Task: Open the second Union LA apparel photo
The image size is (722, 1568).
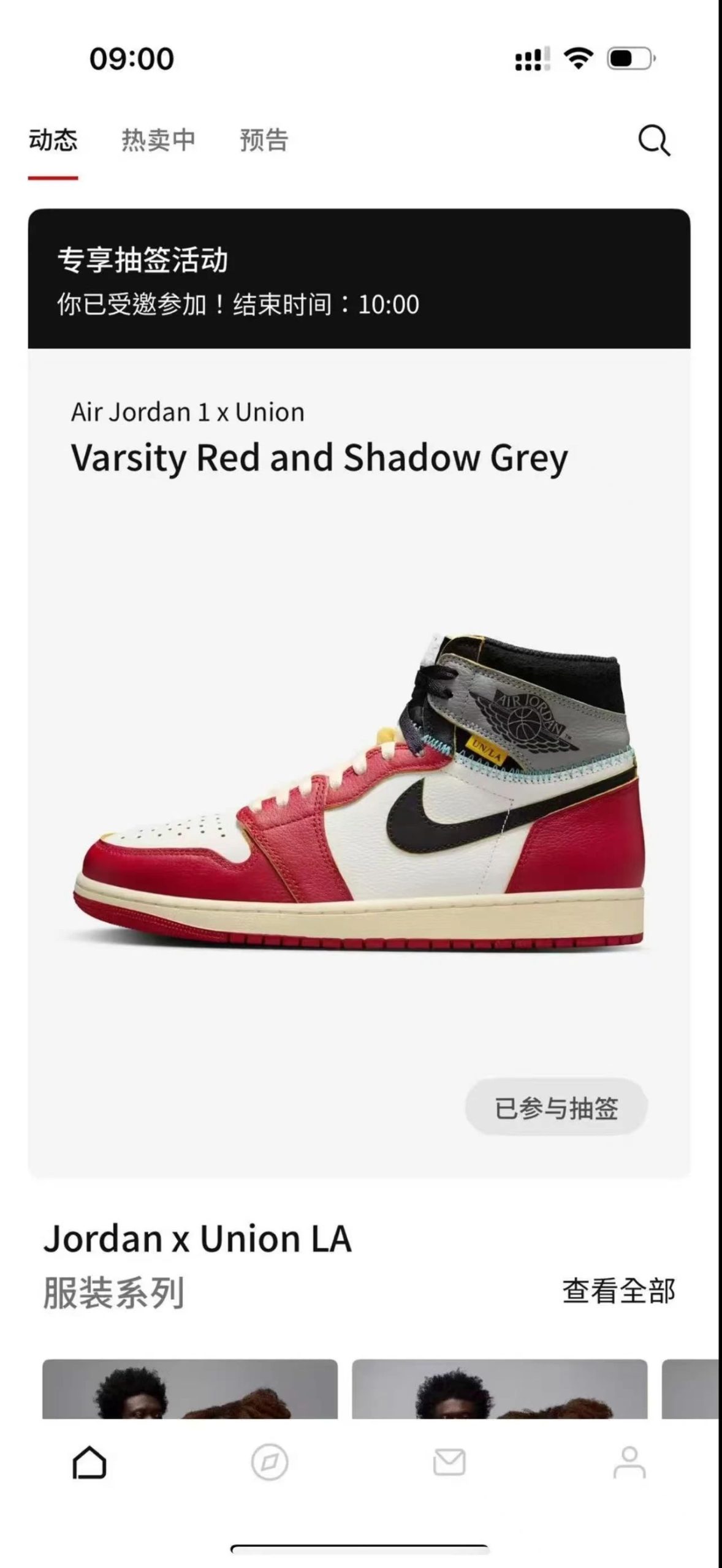Action: 499,1389
